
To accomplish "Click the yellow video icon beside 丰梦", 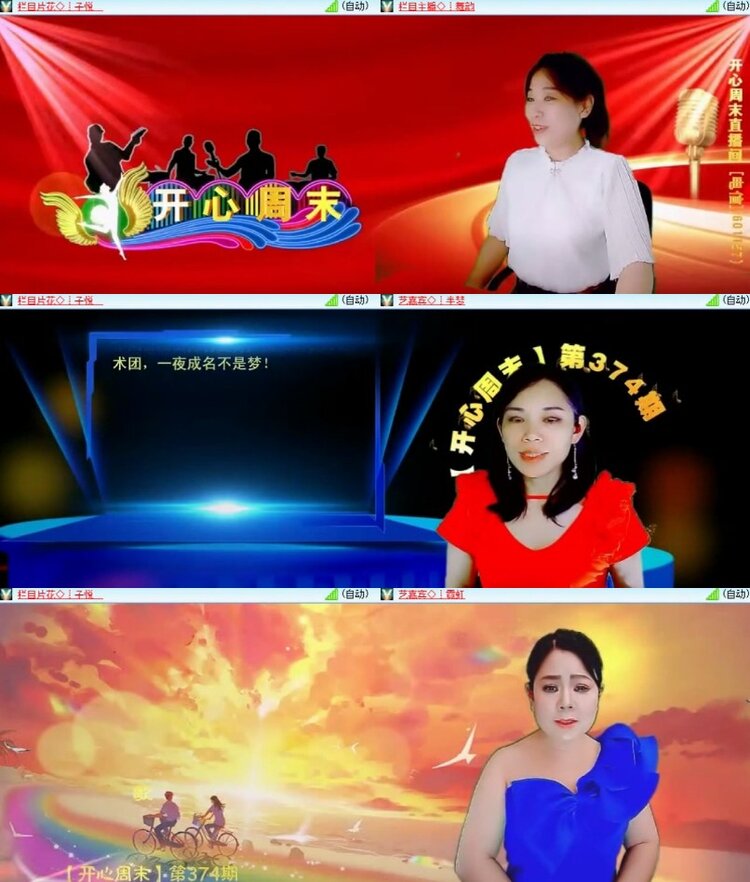I will click(388, 297).
